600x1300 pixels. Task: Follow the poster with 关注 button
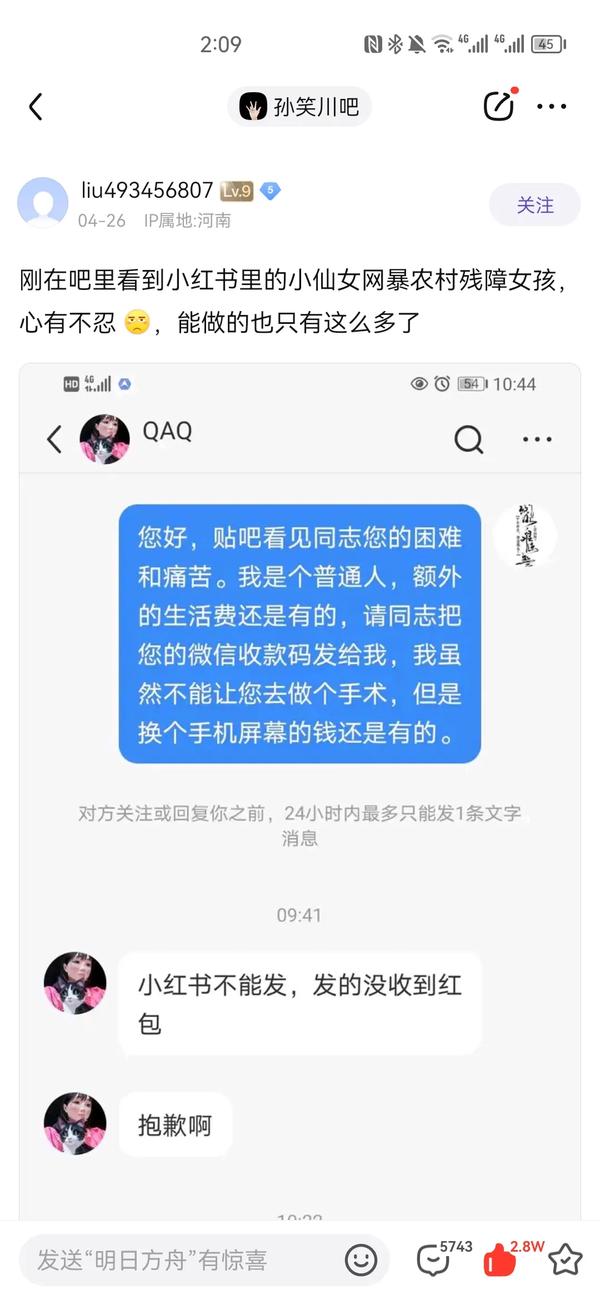tap(534, 205)
